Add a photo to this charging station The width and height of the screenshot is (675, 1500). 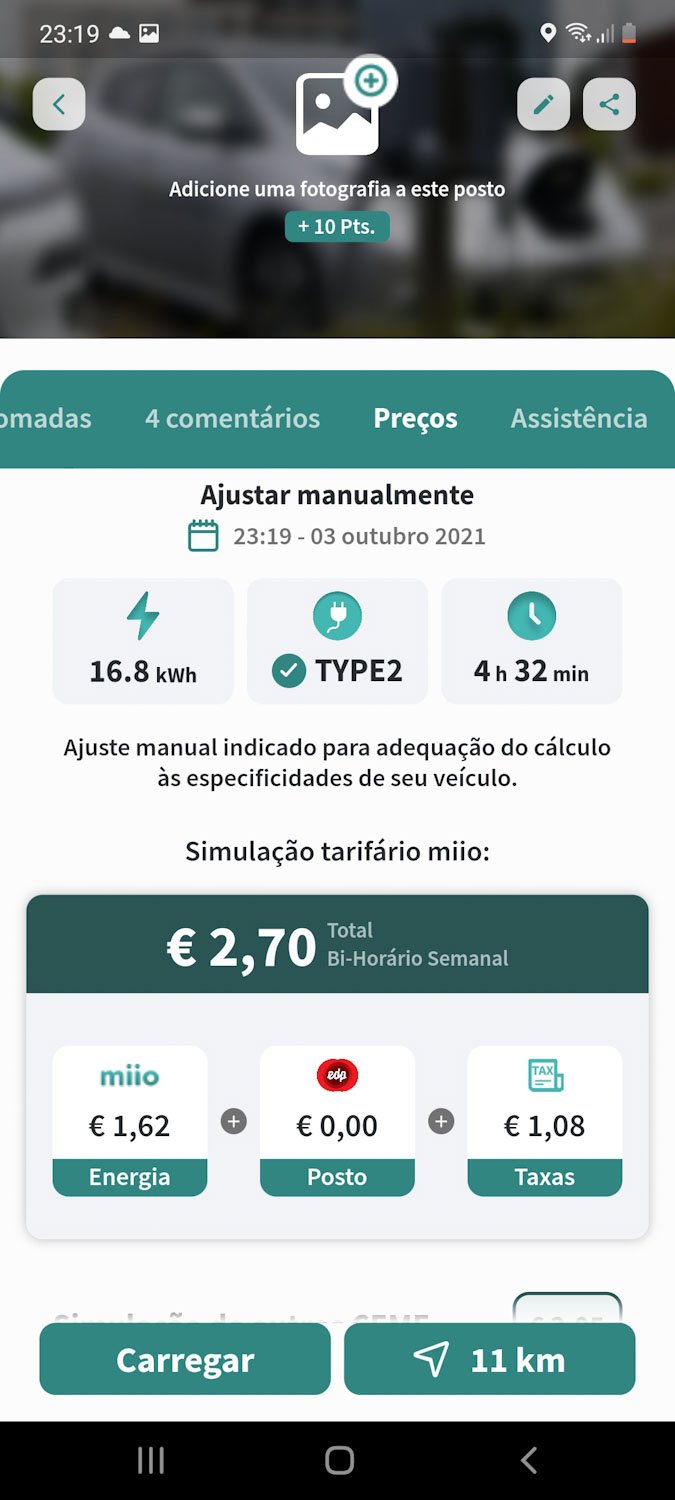coord(338,112)
